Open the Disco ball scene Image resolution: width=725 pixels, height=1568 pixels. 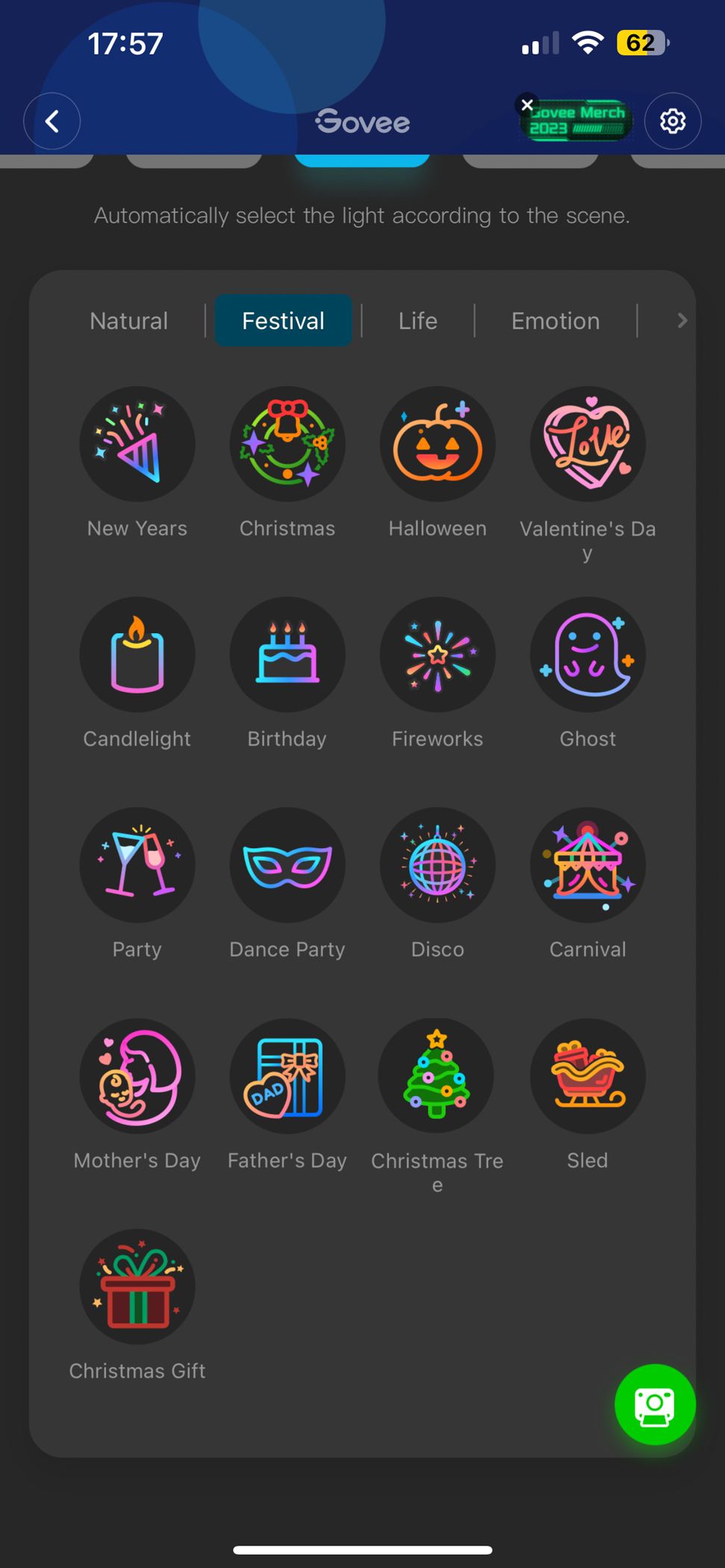[437, 865]
